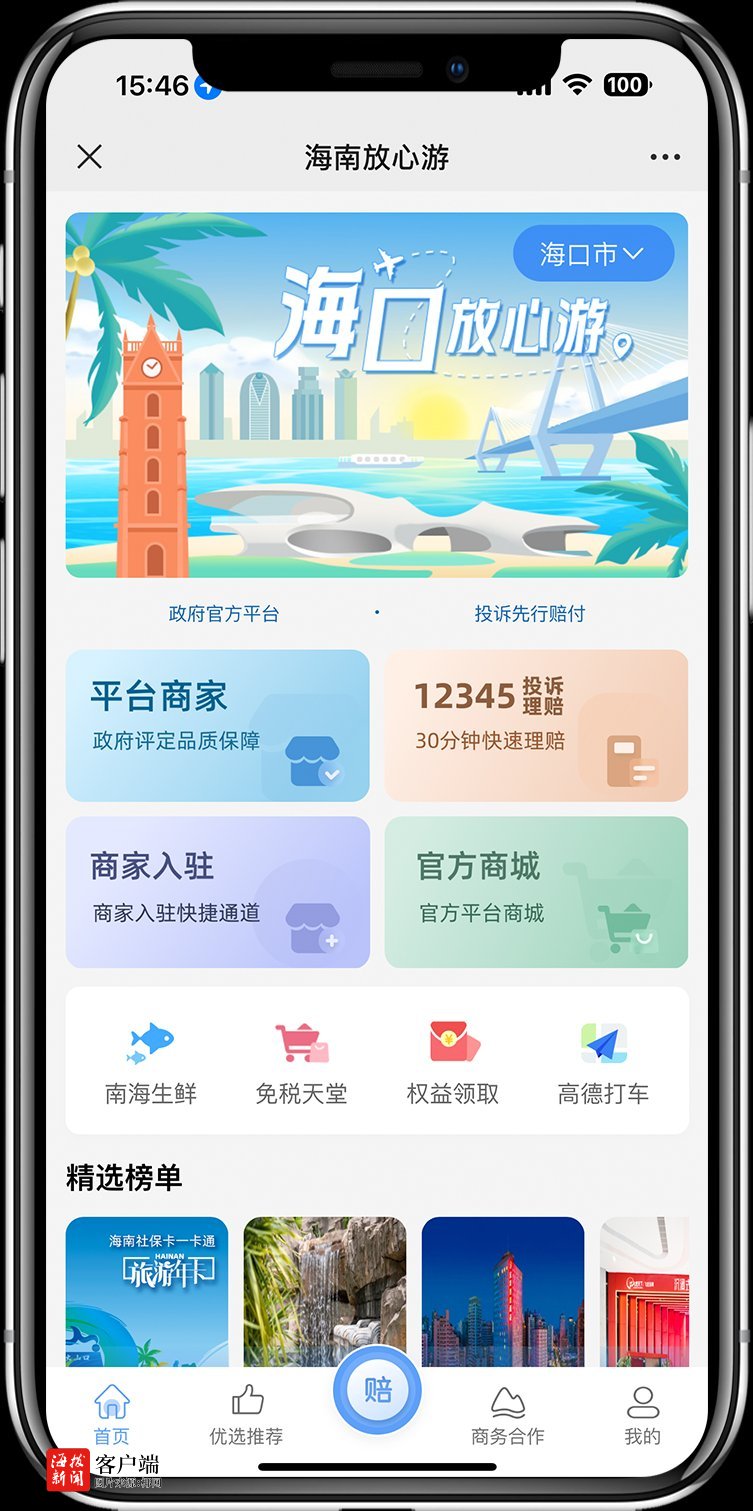
Task: Open 权益领取 shortcut
Action: pyautogui.click(x=453, y=1062)
